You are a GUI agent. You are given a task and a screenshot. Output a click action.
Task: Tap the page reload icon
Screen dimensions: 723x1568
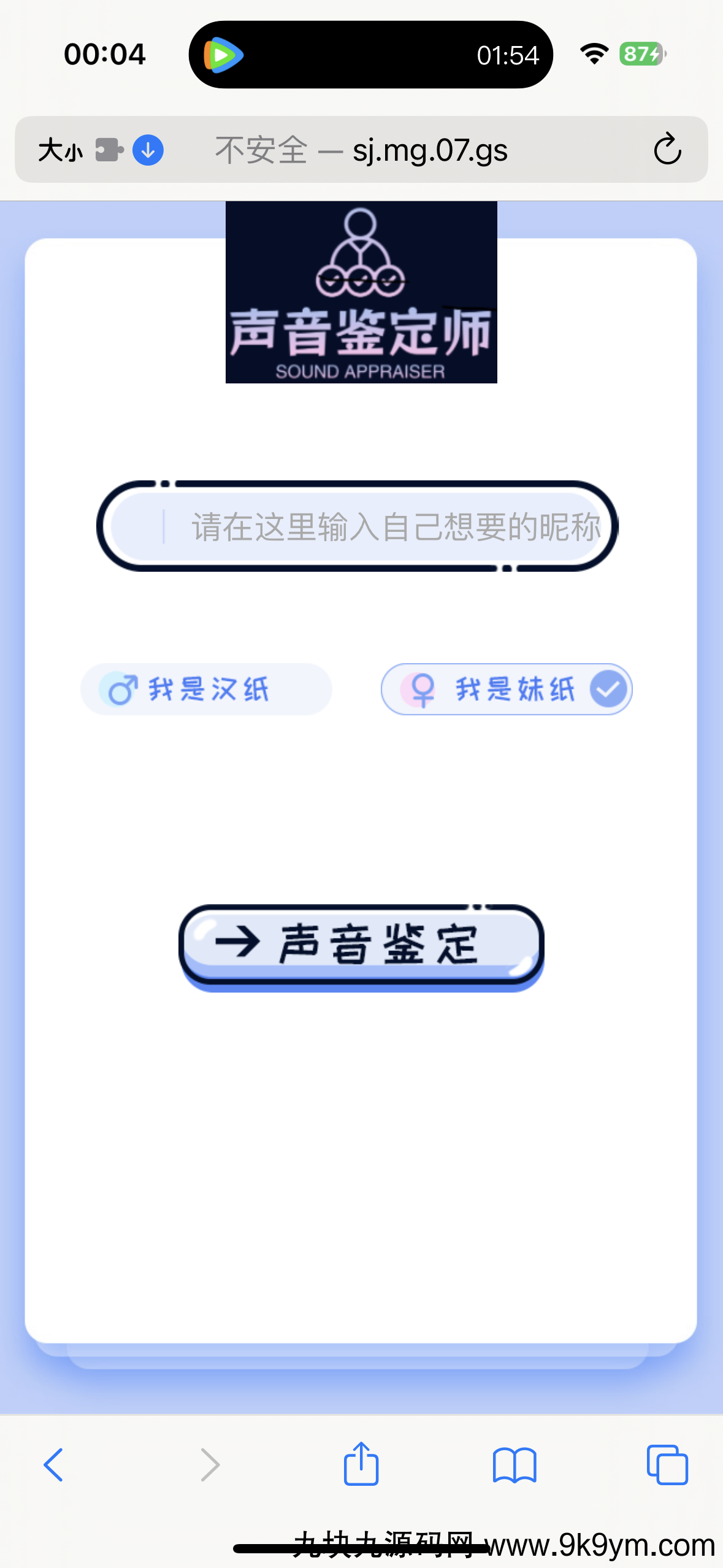(x=667, y=149)
